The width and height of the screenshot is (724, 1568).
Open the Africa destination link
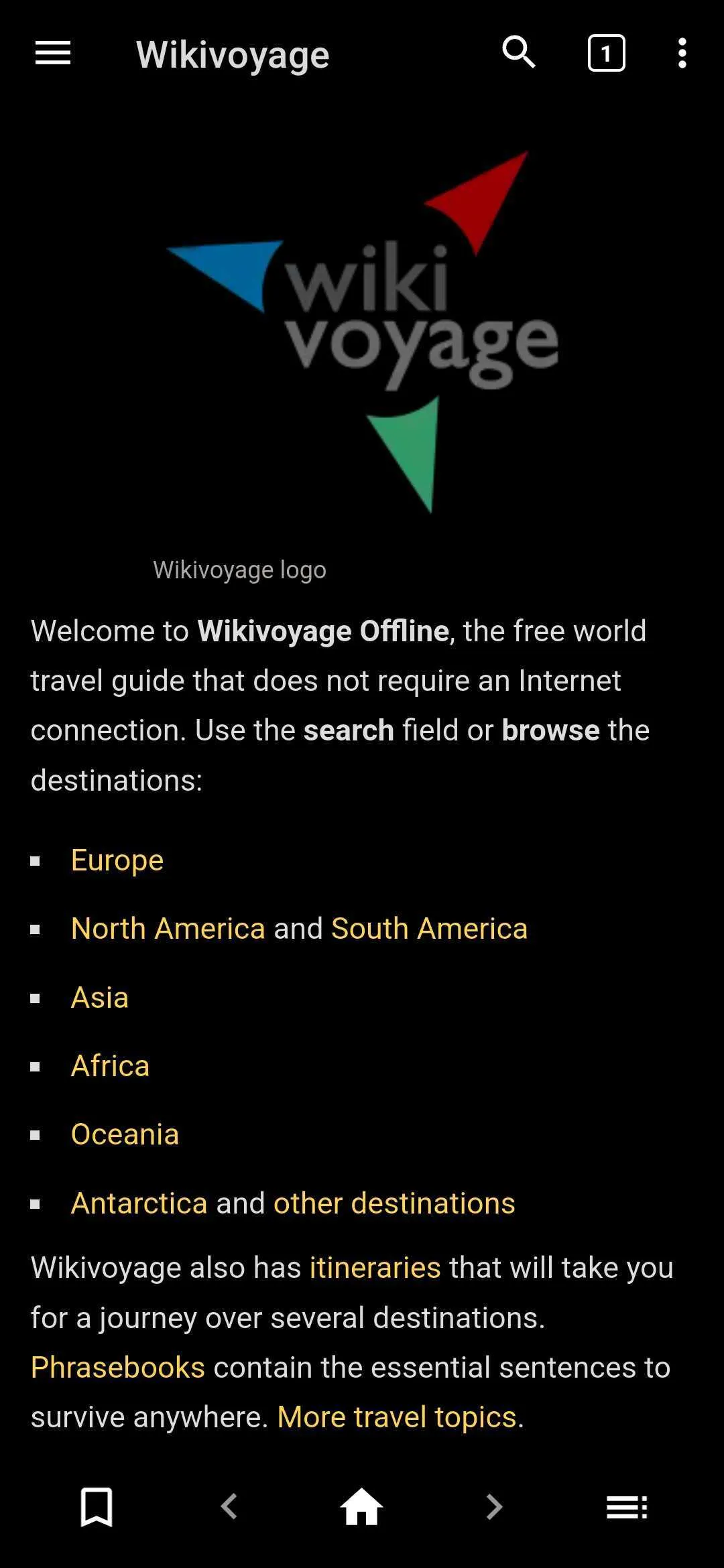[x=111, y=1066]
